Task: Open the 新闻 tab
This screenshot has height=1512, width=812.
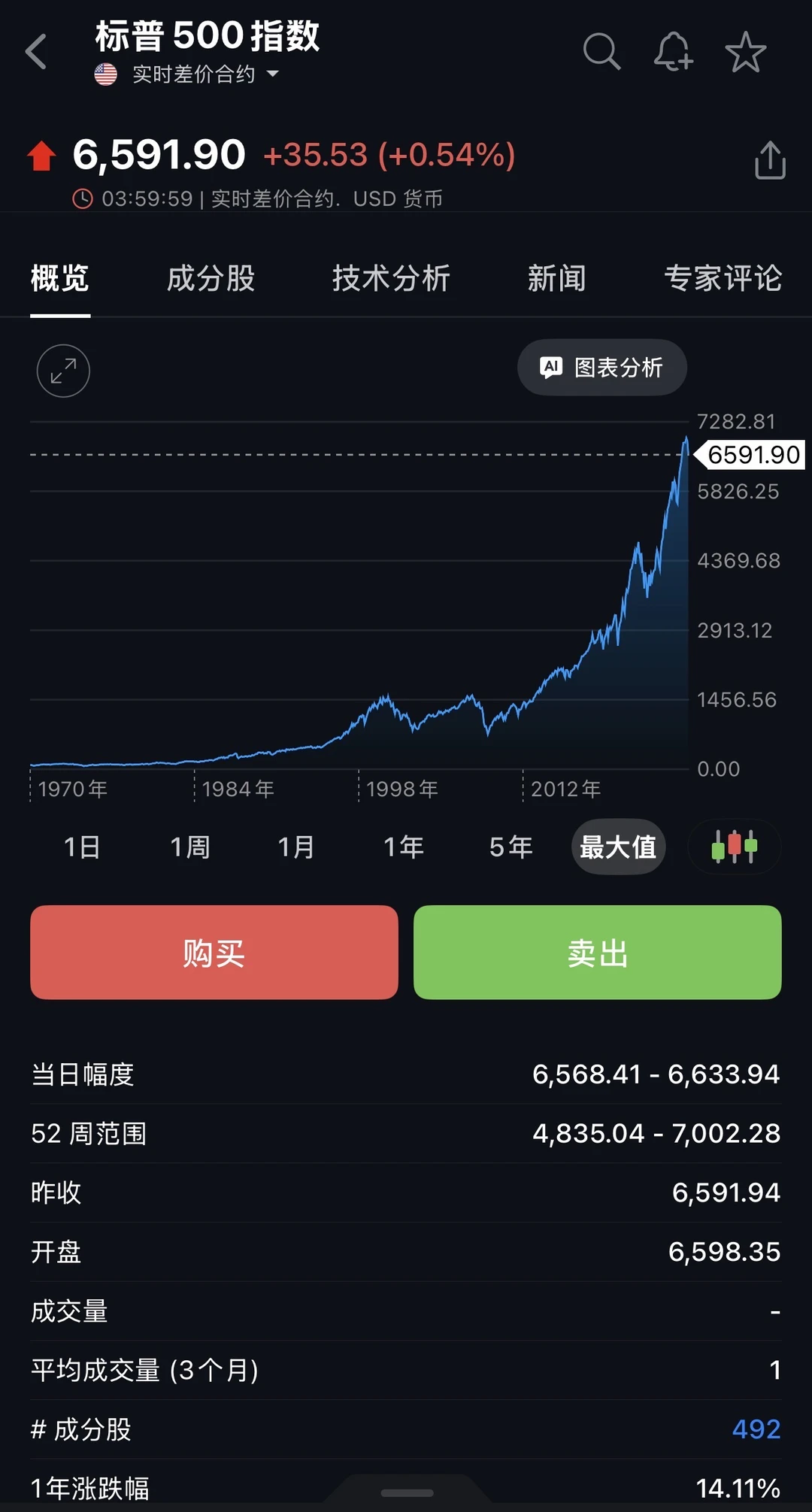Action: [x=556, y=279]
